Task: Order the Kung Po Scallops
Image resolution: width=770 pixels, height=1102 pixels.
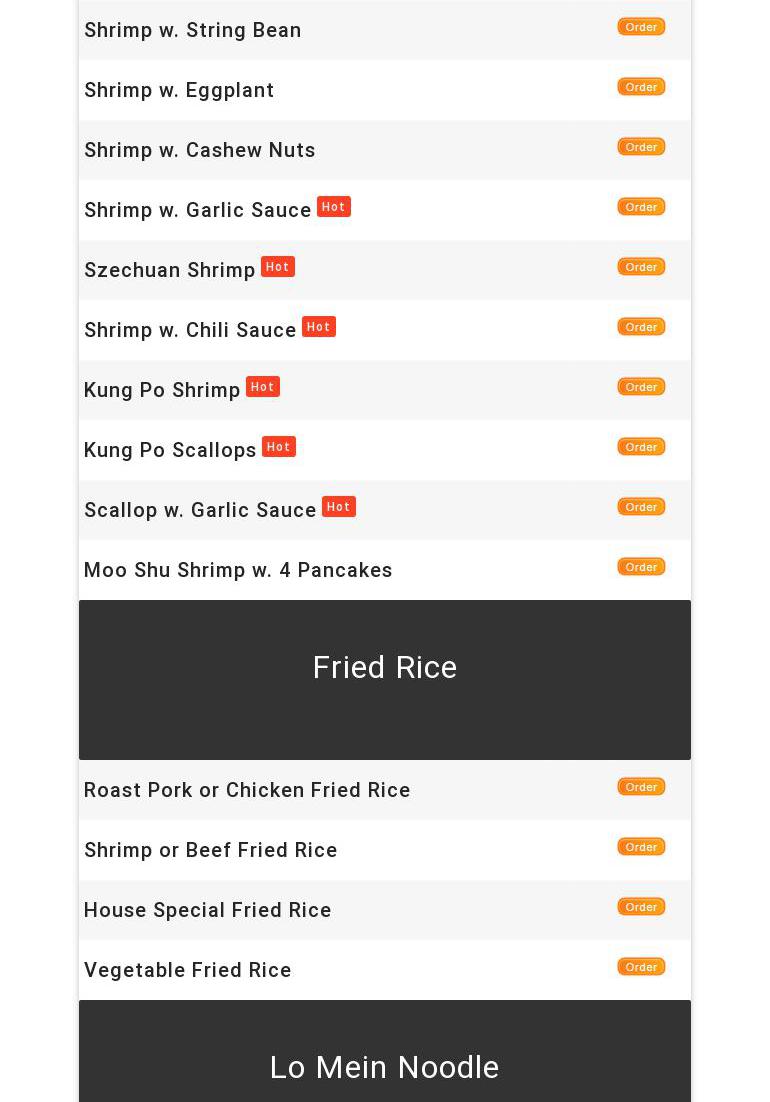Action: [641, 447]
